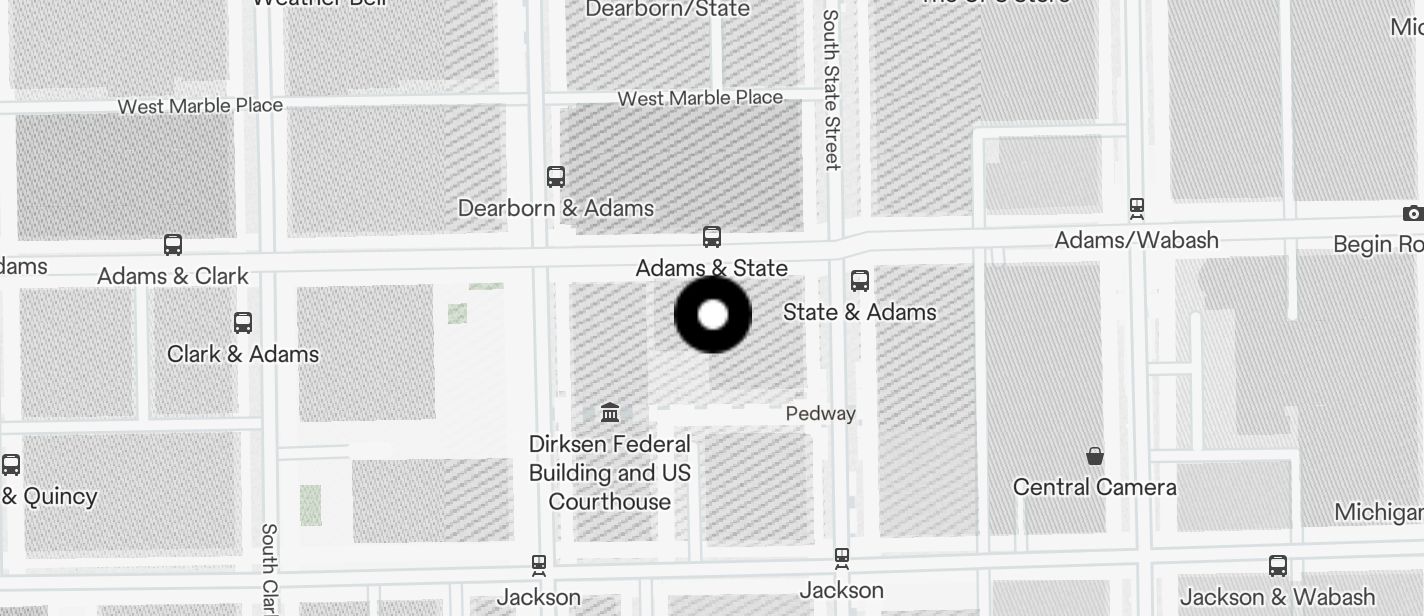Tap the Adams & State bus stop marker
1424x616 pixels.
(712, 237)
